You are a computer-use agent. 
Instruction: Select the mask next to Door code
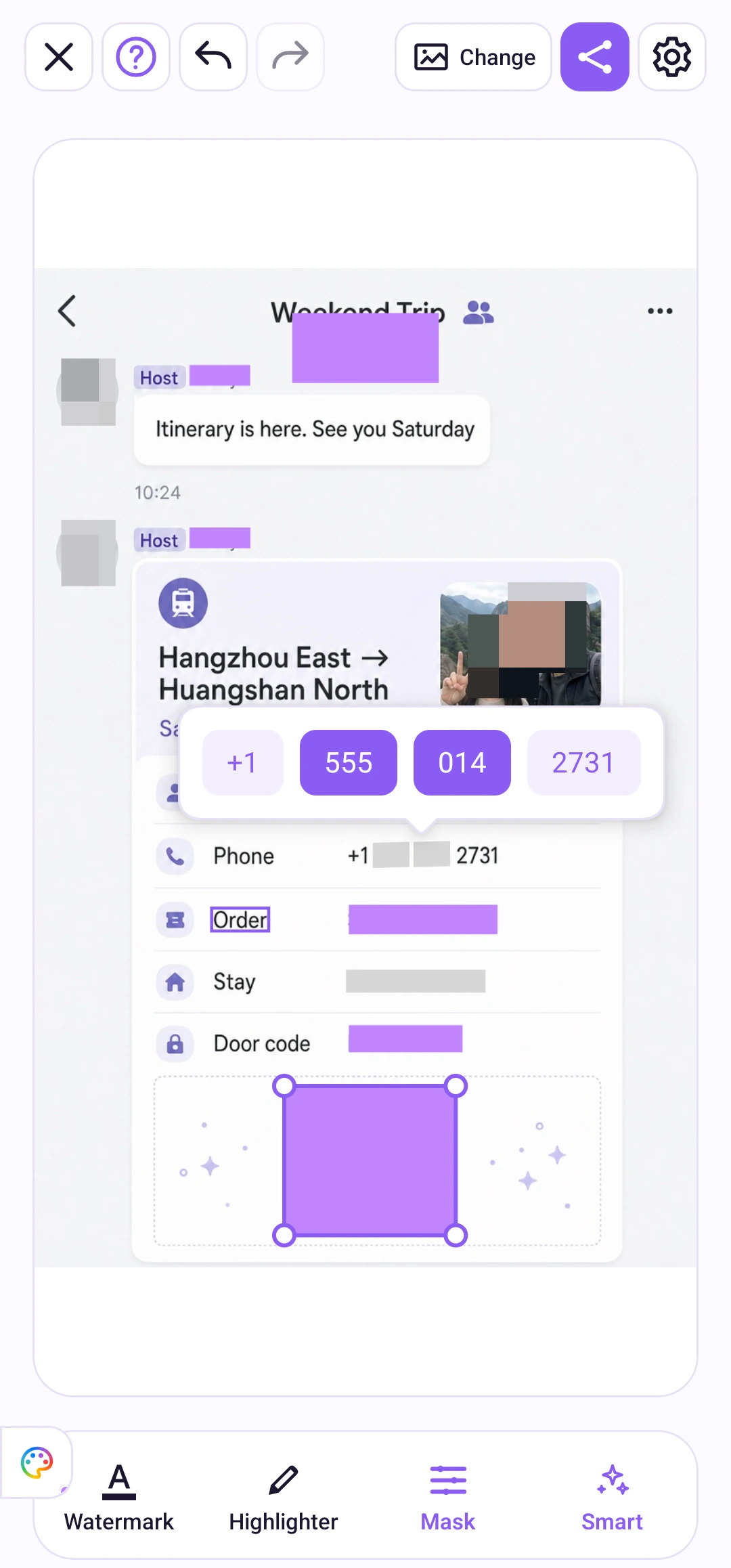[405, 1039]
